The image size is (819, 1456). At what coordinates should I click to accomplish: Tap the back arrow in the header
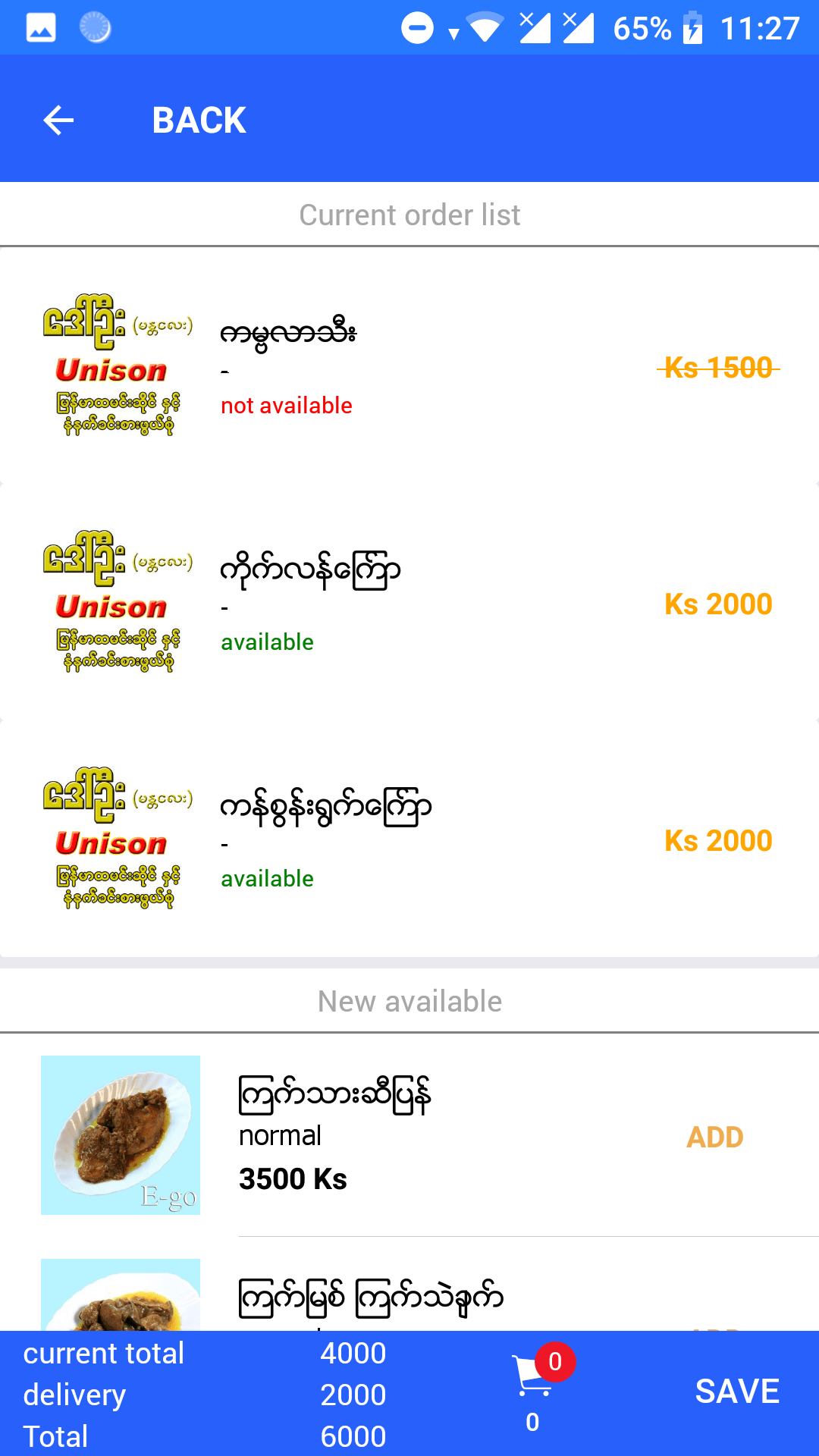[x=58, y=120]
